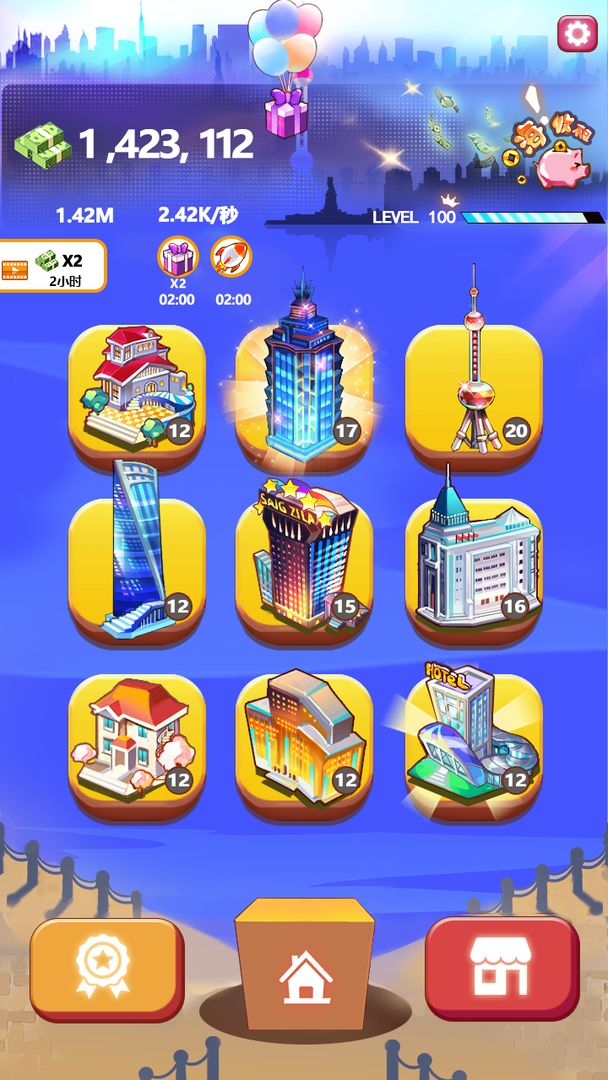Activate the X2 video reward for 2 hours
Viewport: 608px width, 1080px height.
click(54, 266)
